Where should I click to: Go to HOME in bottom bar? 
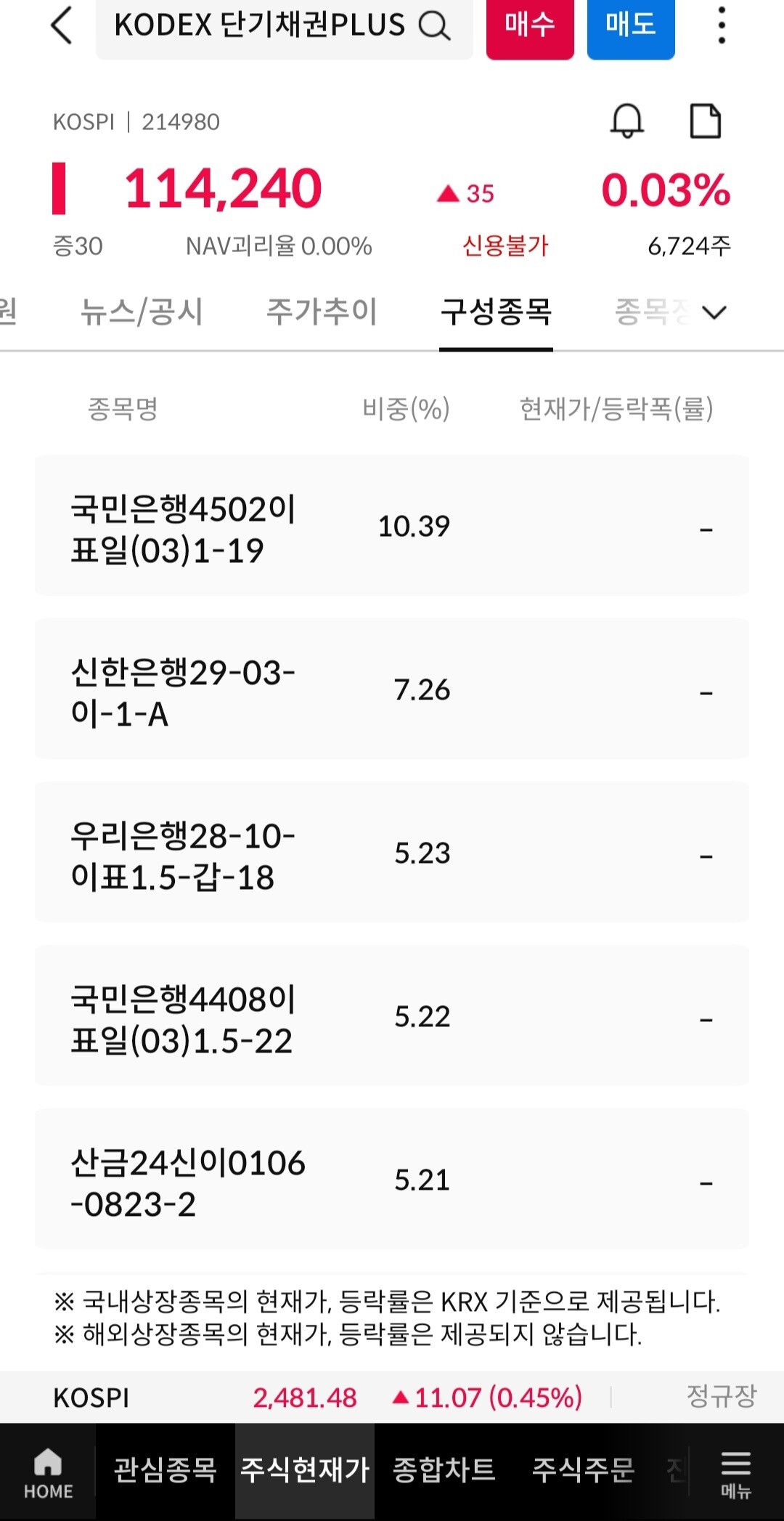pyautogui.click(x=48, y=1472)
